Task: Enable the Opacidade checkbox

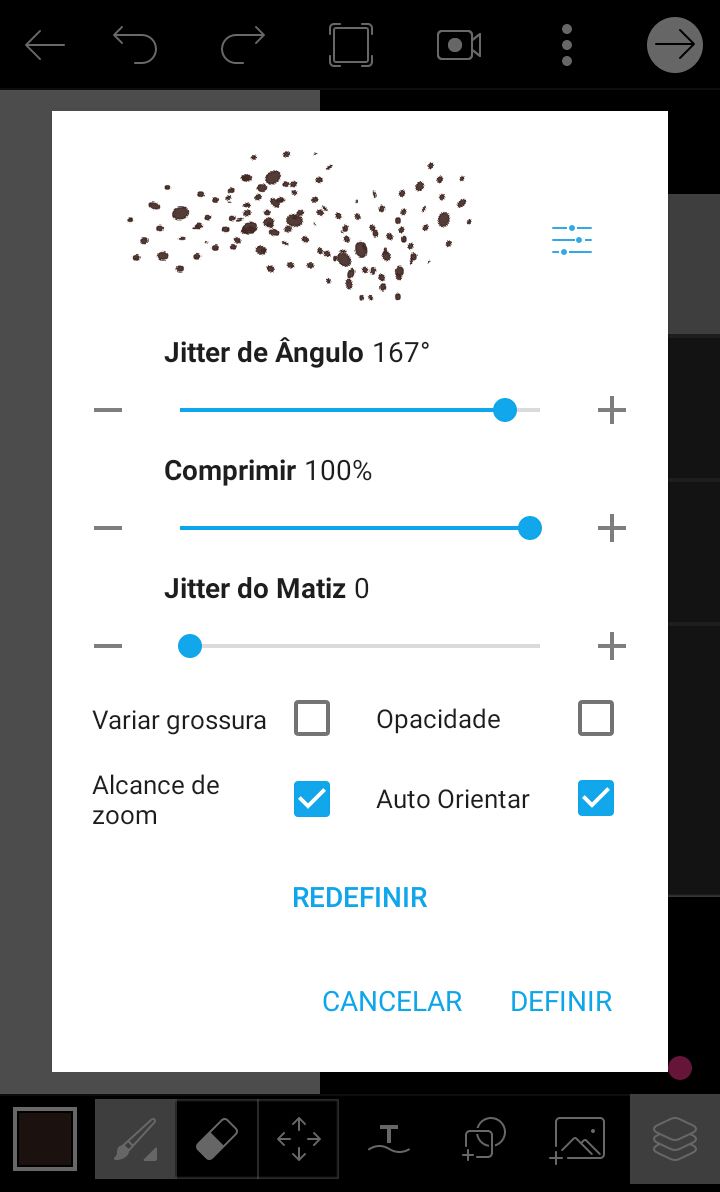Action: (x=595, y=718)
